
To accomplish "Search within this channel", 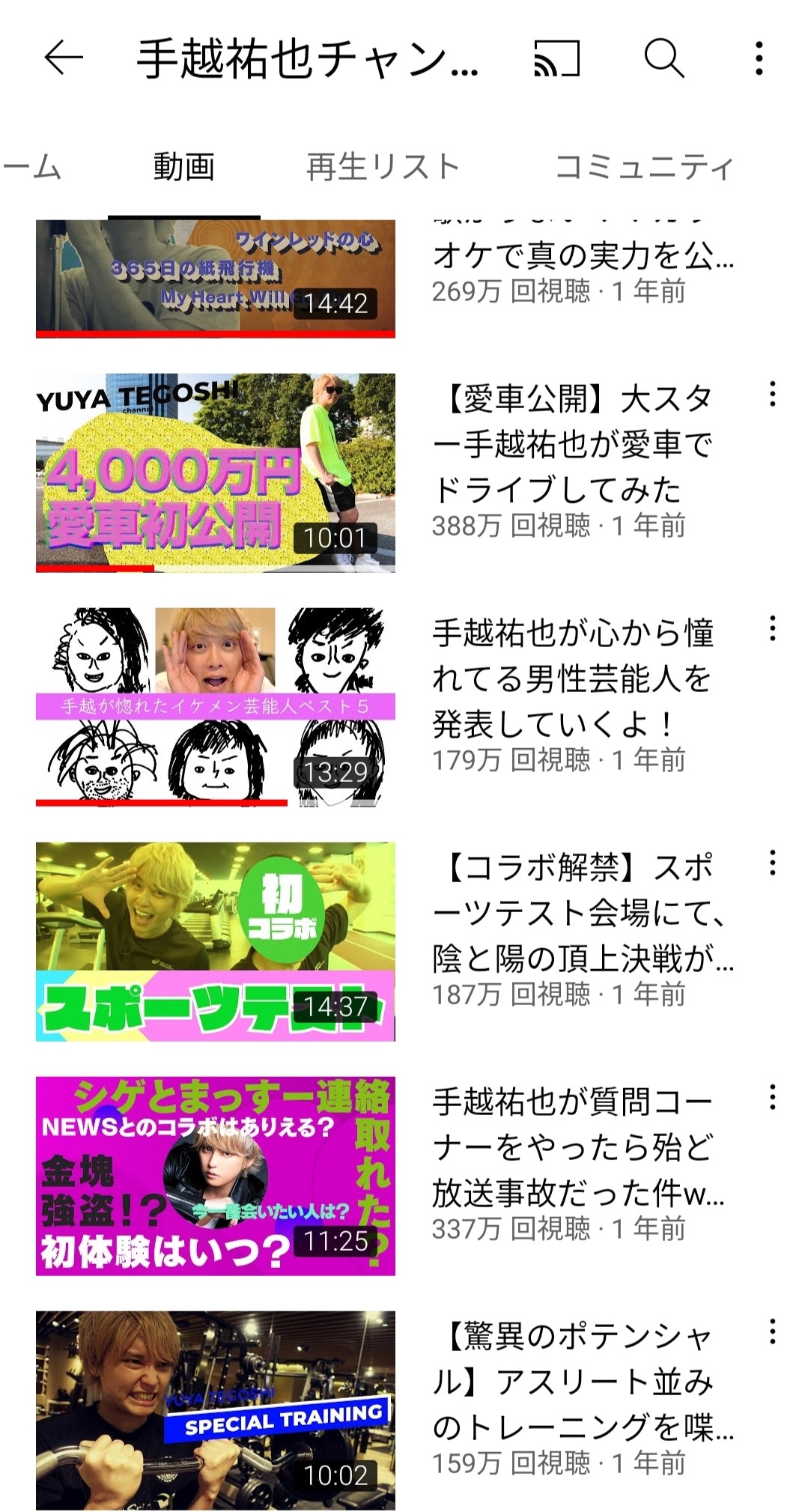I will coord(663,58).
